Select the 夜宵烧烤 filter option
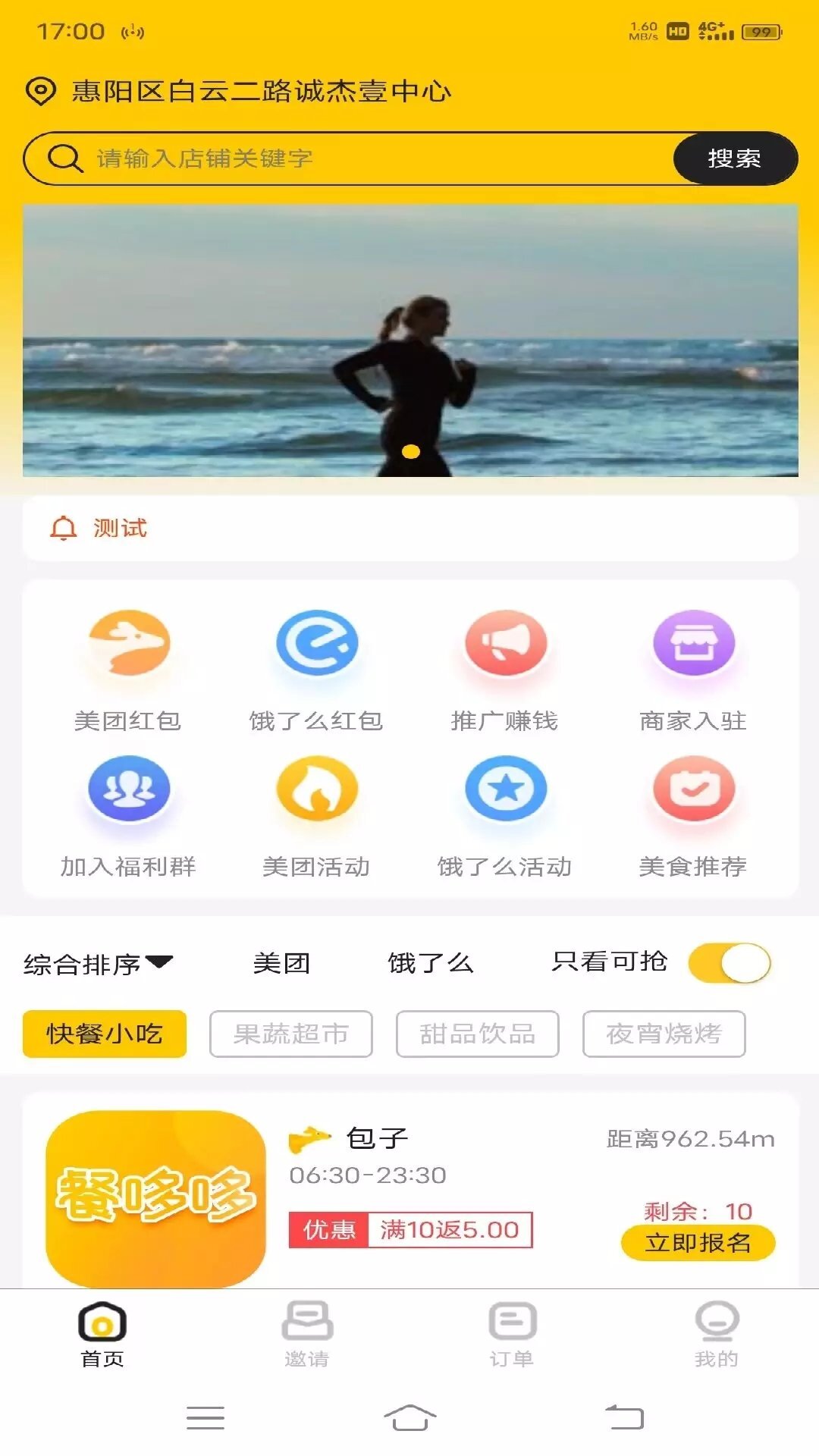 (x=664, y=1032)
